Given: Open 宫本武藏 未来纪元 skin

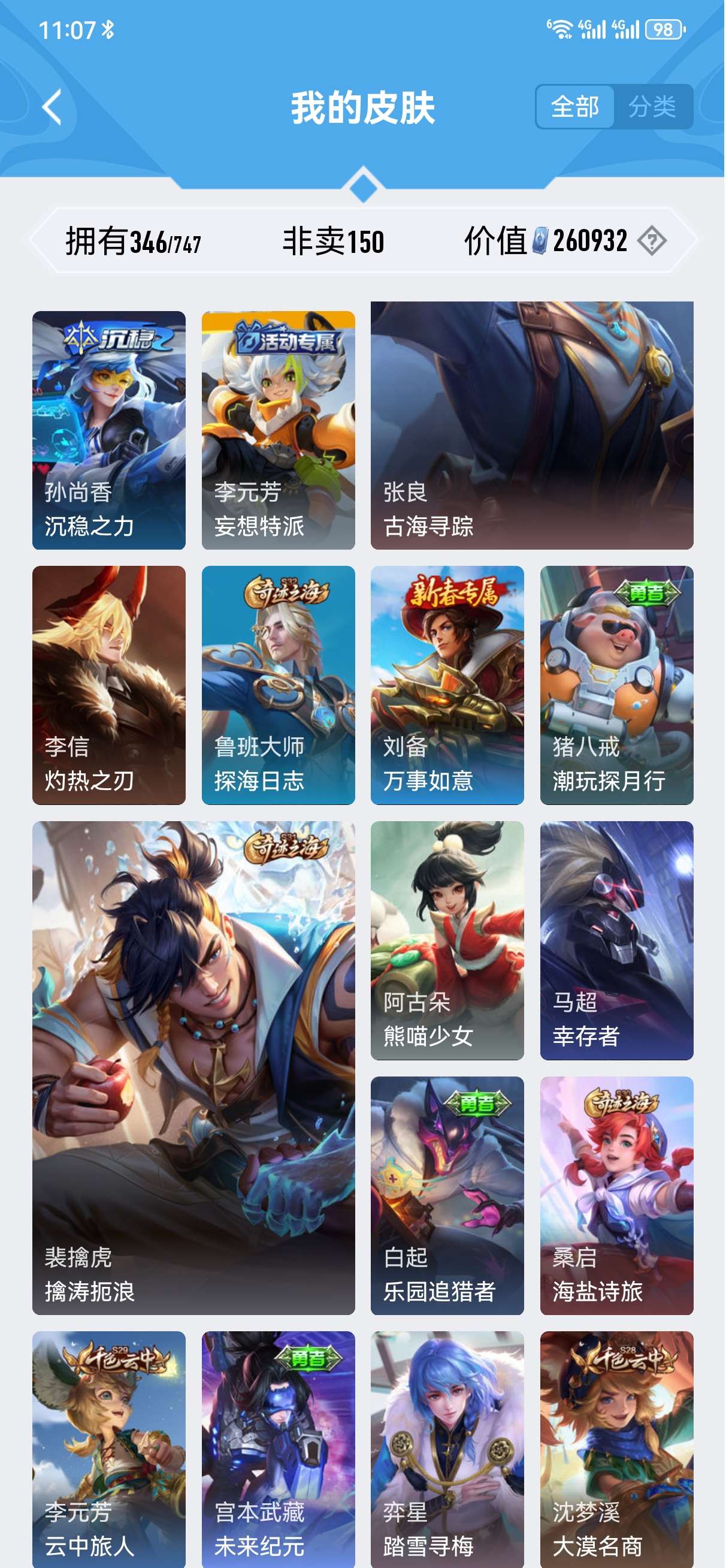Looking at the screenshot, I should [x=278, y=1449].
